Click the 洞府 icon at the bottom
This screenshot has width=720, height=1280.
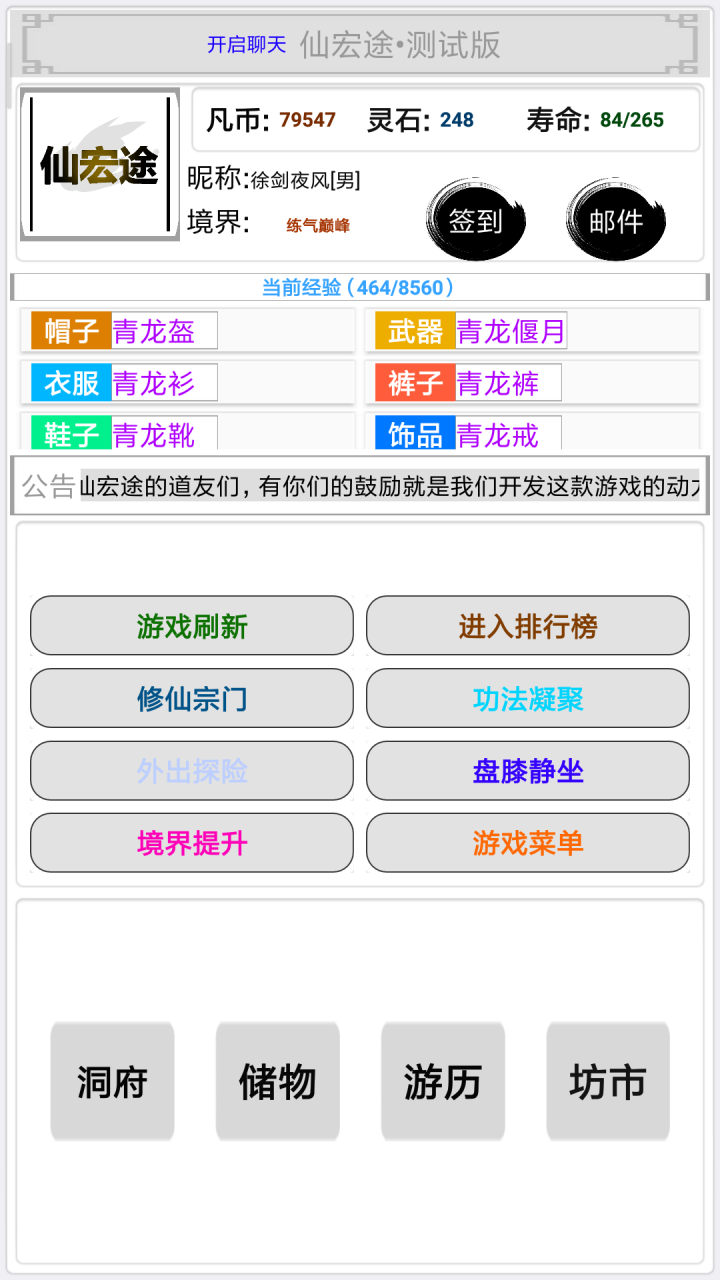click(x=112, y=1082)
